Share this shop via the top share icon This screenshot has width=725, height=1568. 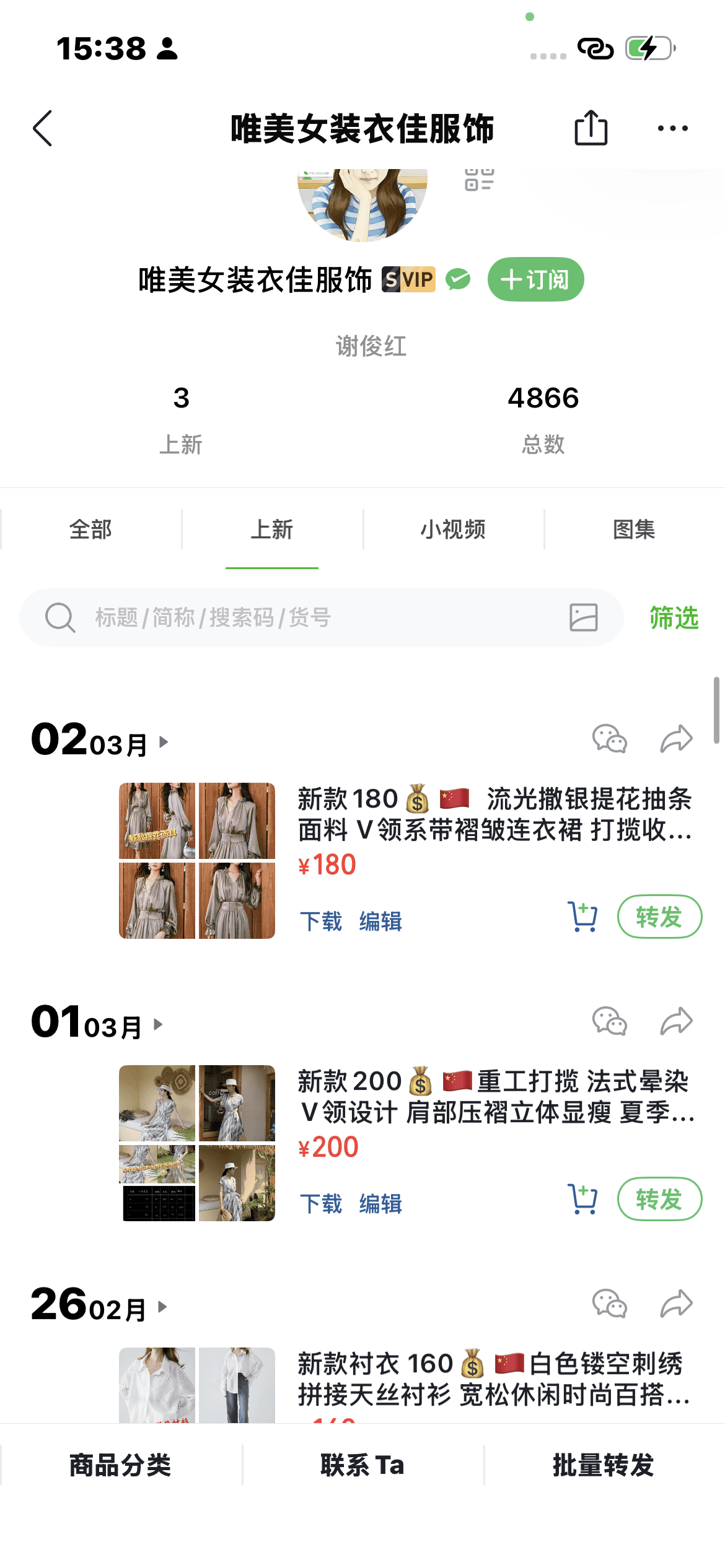point(591,128)
